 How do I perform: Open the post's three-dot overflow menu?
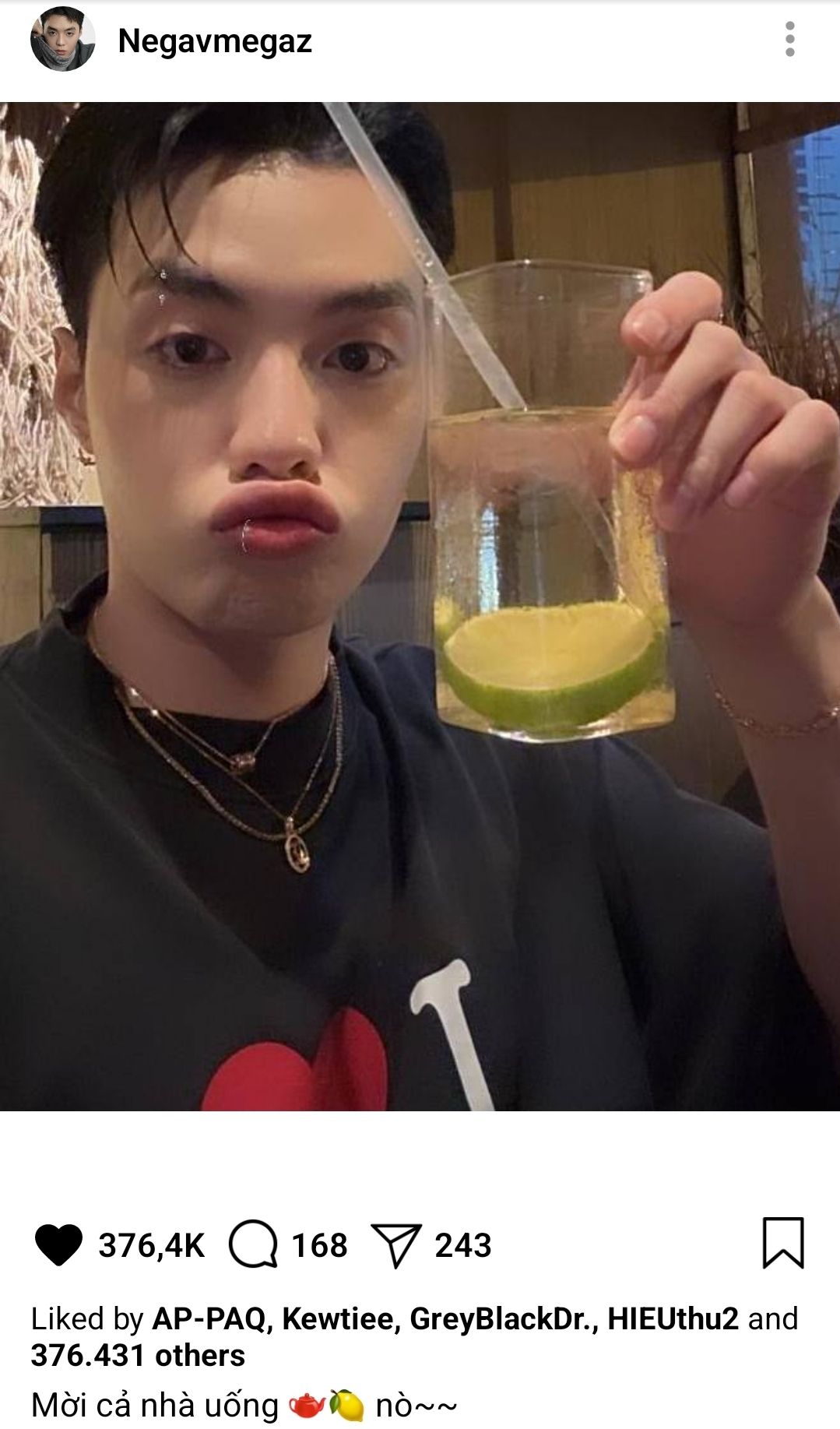coord(790,39)
